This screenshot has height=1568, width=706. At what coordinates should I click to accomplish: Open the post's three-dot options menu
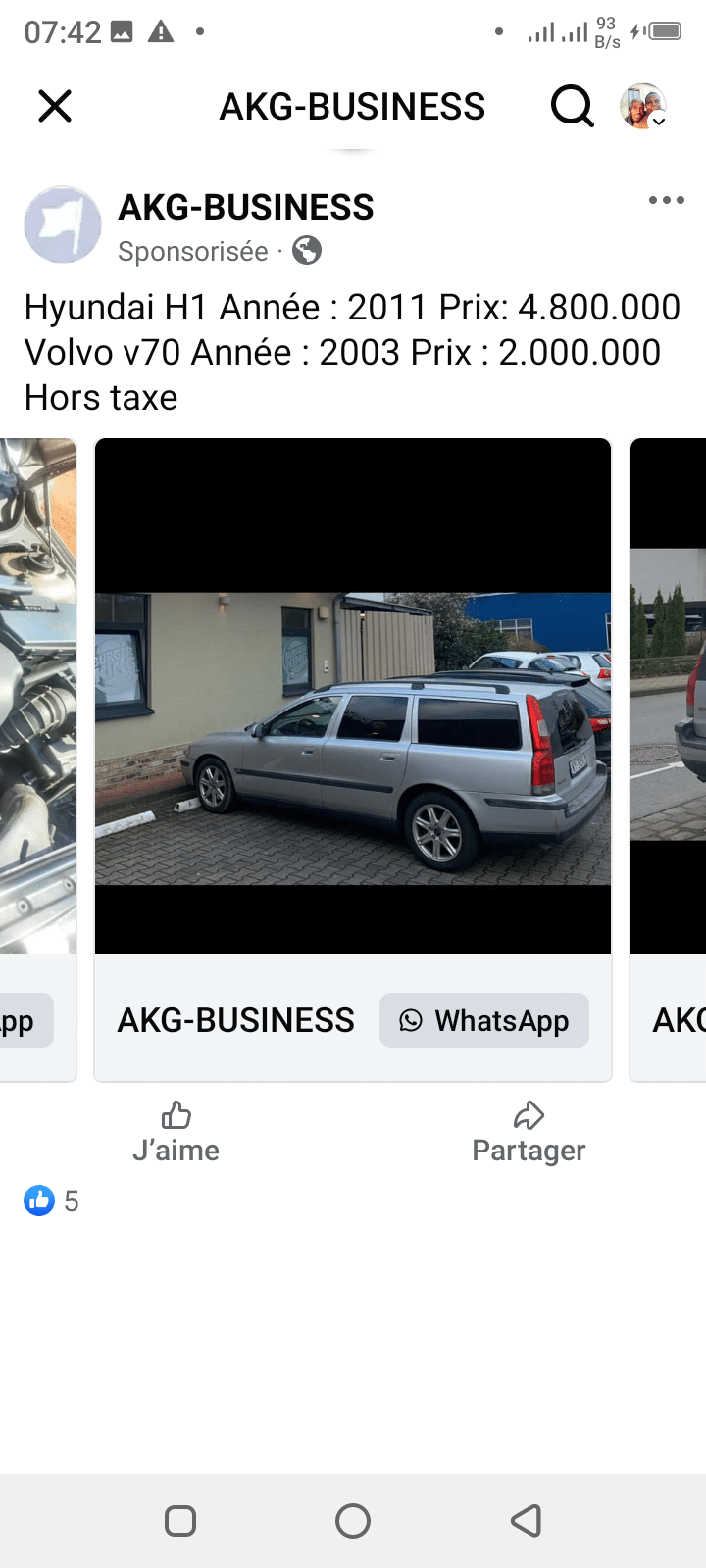point(666,200)
